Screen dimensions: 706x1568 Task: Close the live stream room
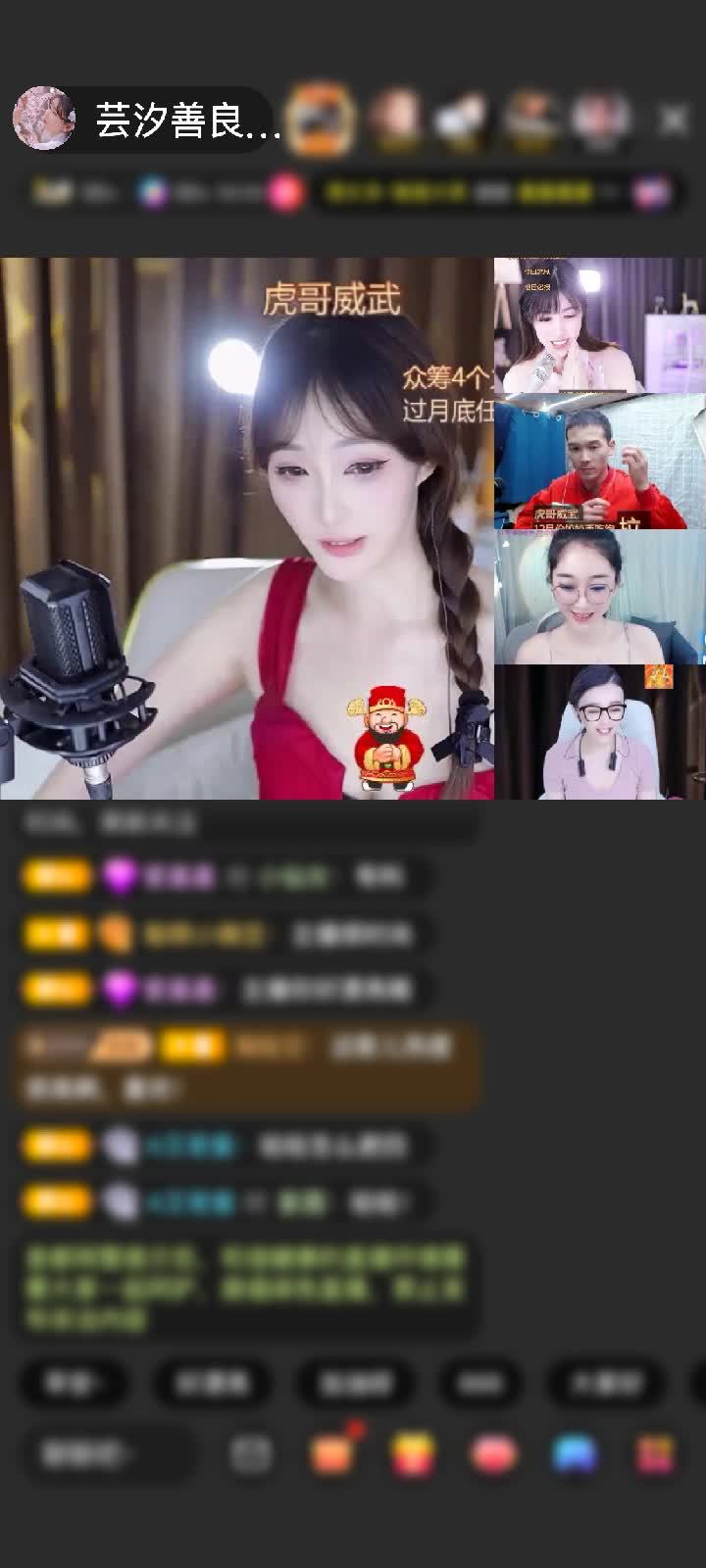pyautogui.click(x=674, y=120)
